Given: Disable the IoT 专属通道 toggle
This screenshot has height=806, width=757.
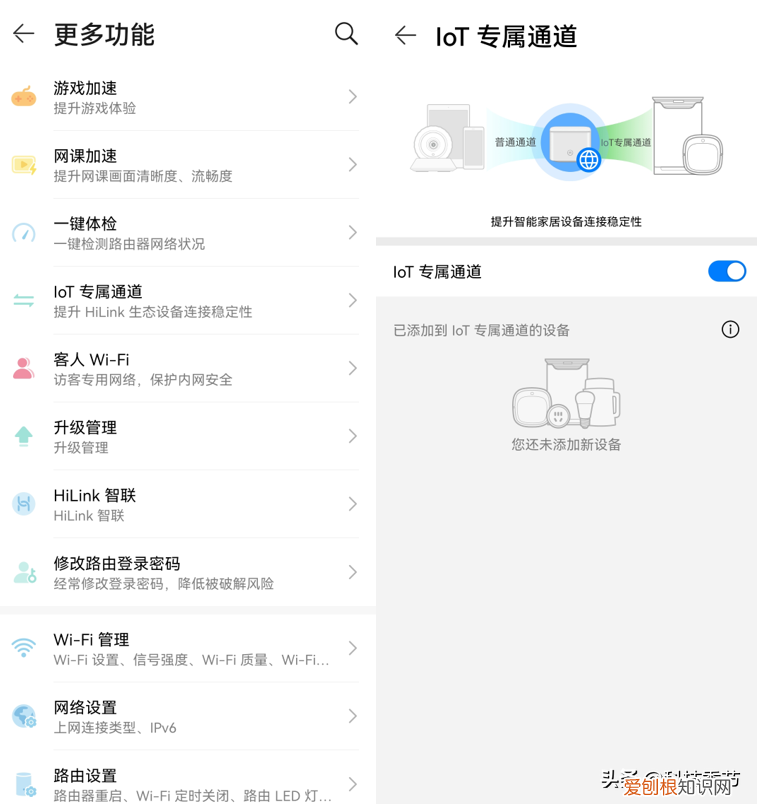Looking at the screenshot, I should tap(727, 271).
